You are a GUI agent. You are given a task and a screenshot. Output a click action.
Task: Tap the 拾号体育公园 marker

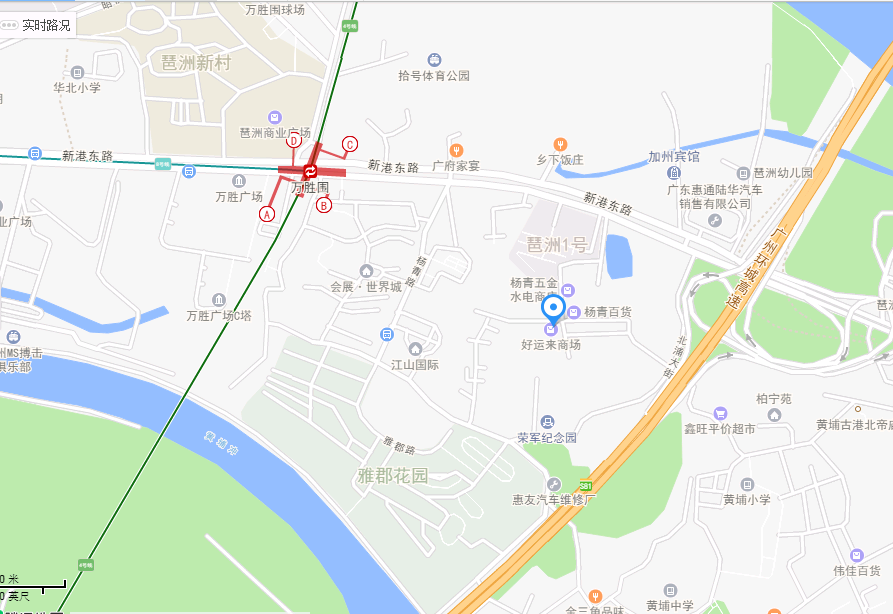(434, 61)
